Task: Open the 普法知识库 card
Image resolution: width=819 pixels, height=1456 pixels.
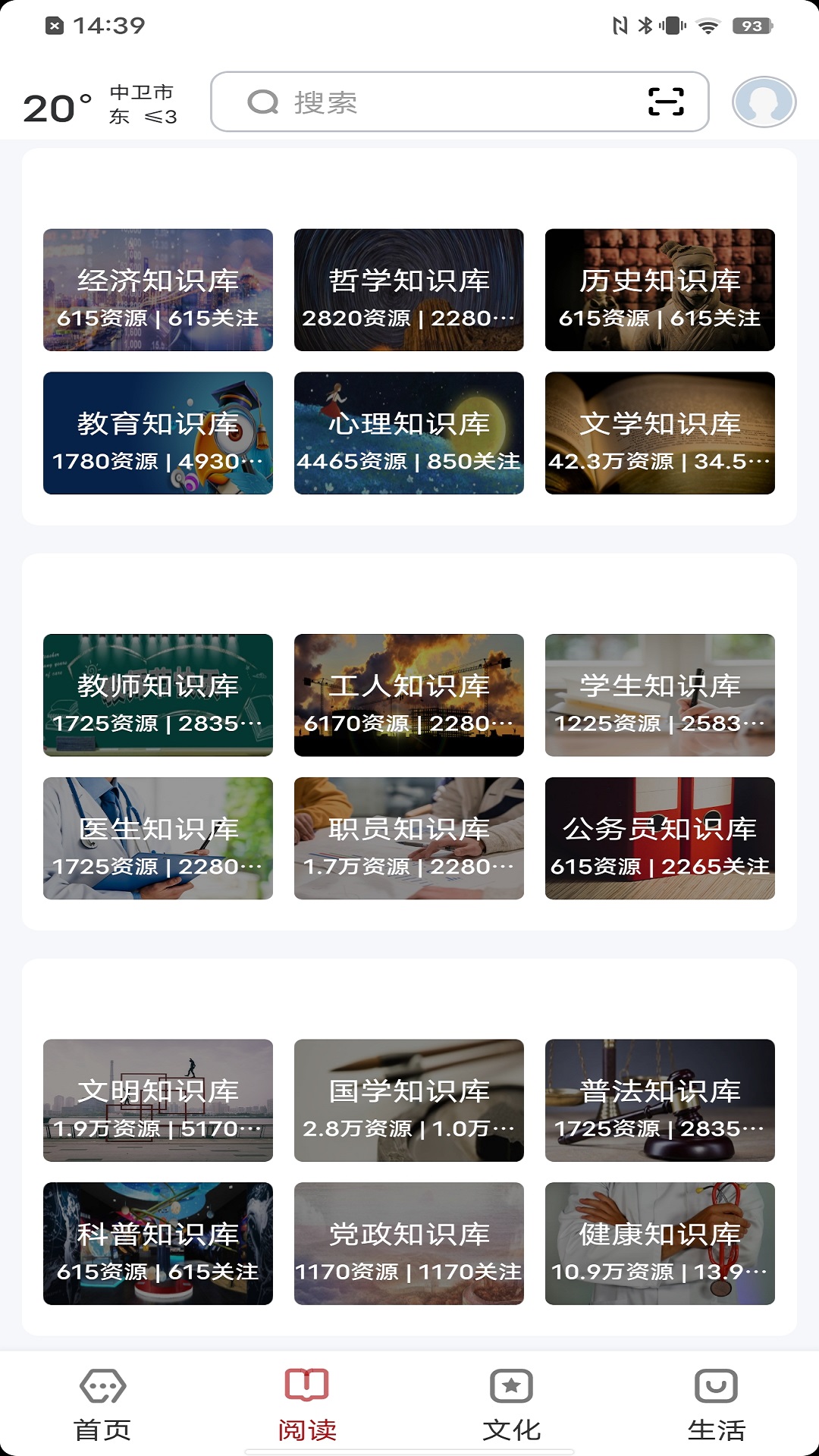Action: coord(660,1100)
